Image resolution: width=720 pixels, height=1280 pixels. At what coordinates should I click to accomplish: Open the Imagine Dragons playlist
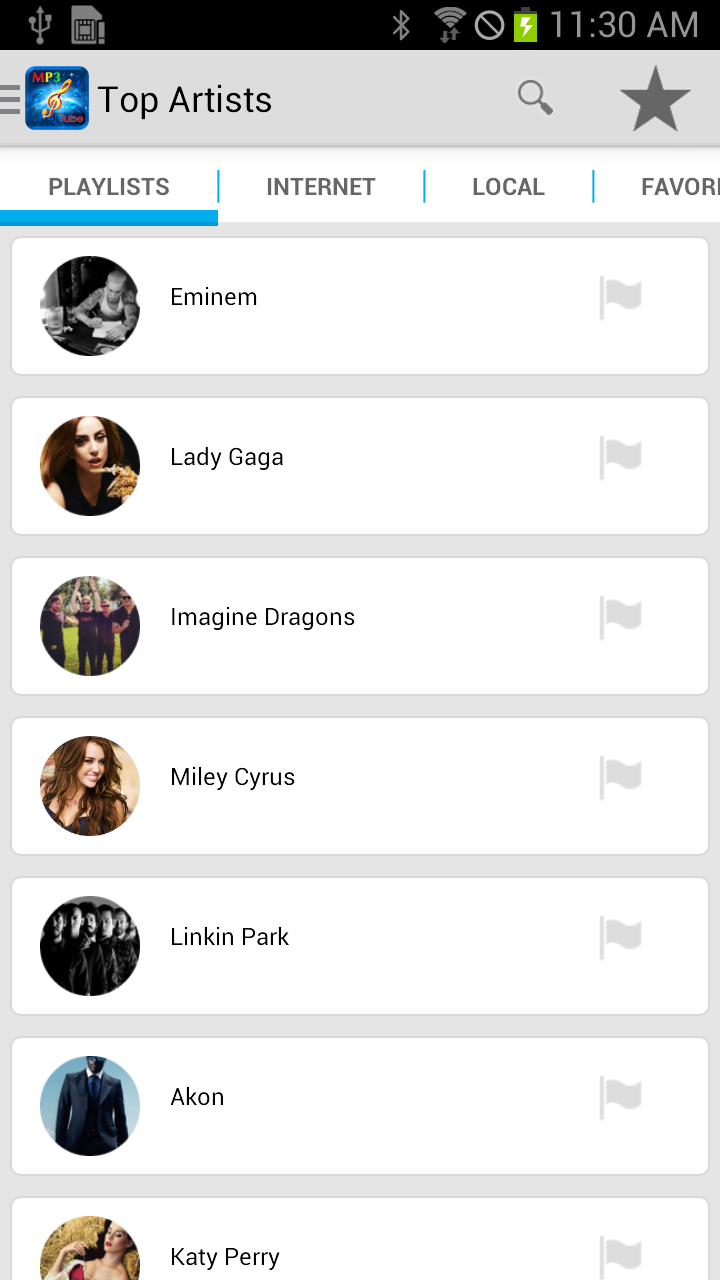coord(360,626)
